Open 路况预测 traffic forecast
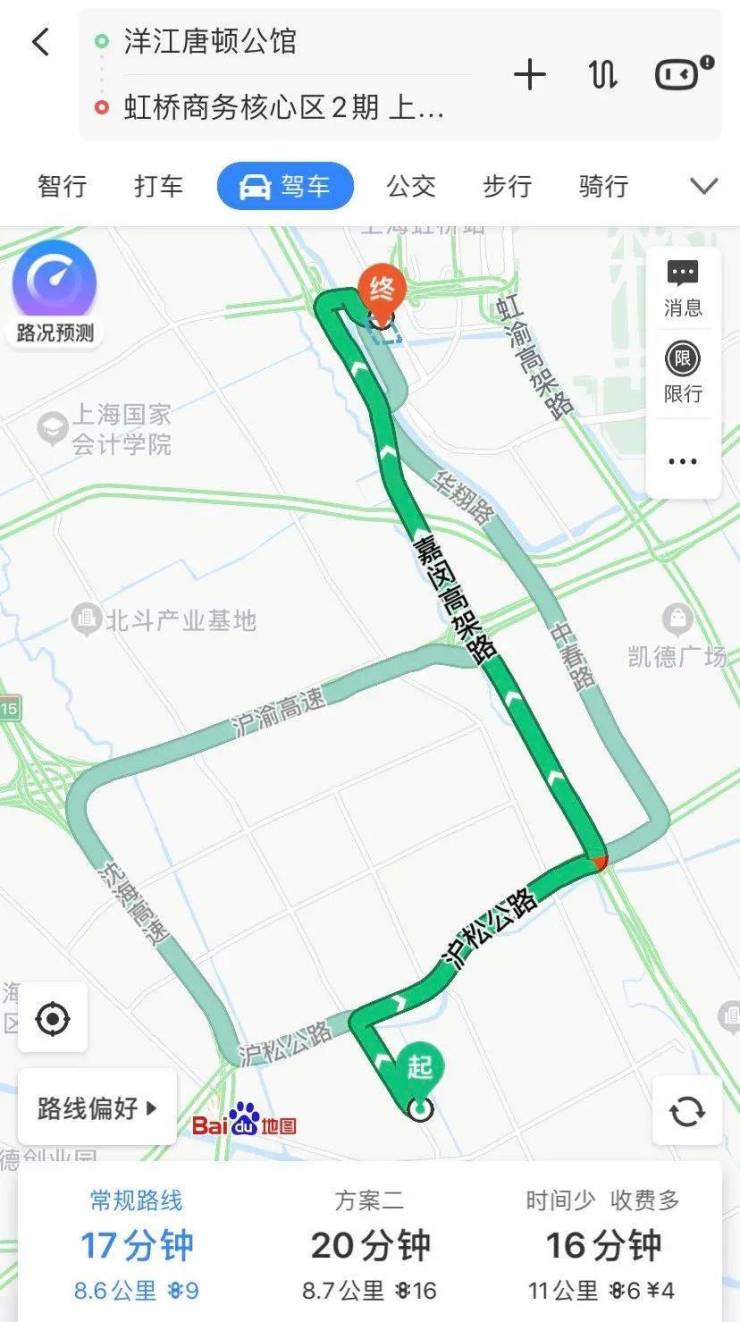The image size is (740, 1322). click(55, 293)
